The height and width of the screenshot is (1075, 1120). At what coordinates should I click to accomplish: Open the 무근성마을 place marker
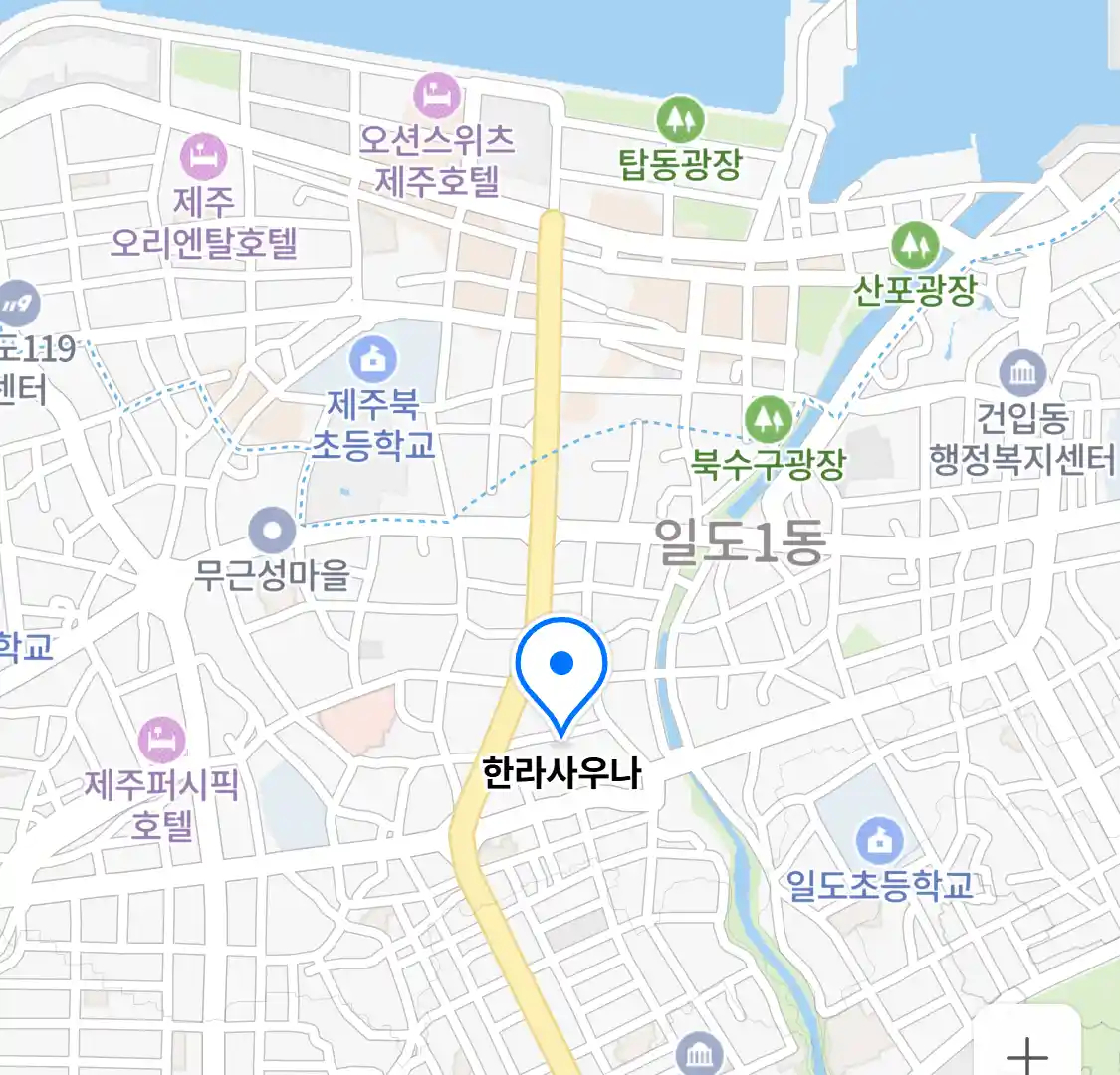272,531
